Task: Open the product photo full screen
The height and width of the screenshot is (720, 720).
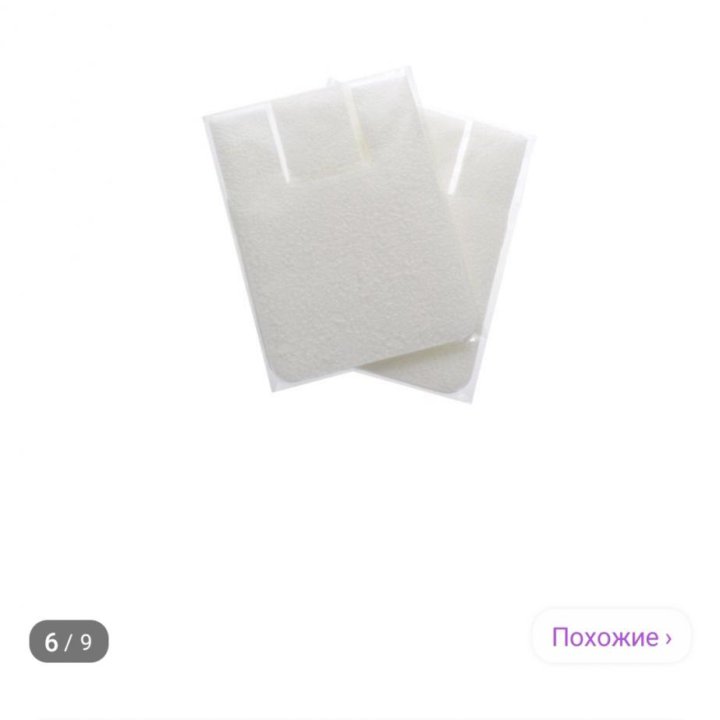Action: click(365, 240)
